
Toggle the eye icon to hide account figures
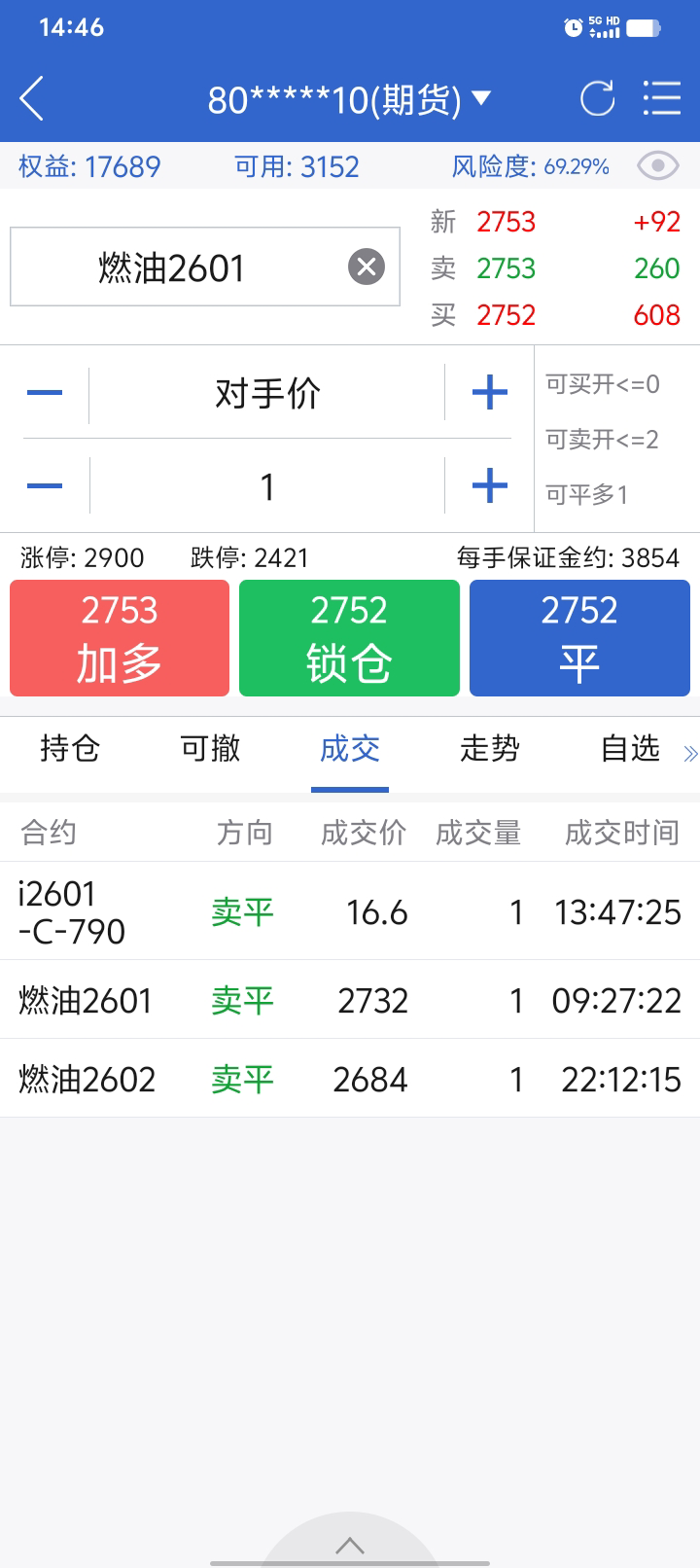point(658,166)
